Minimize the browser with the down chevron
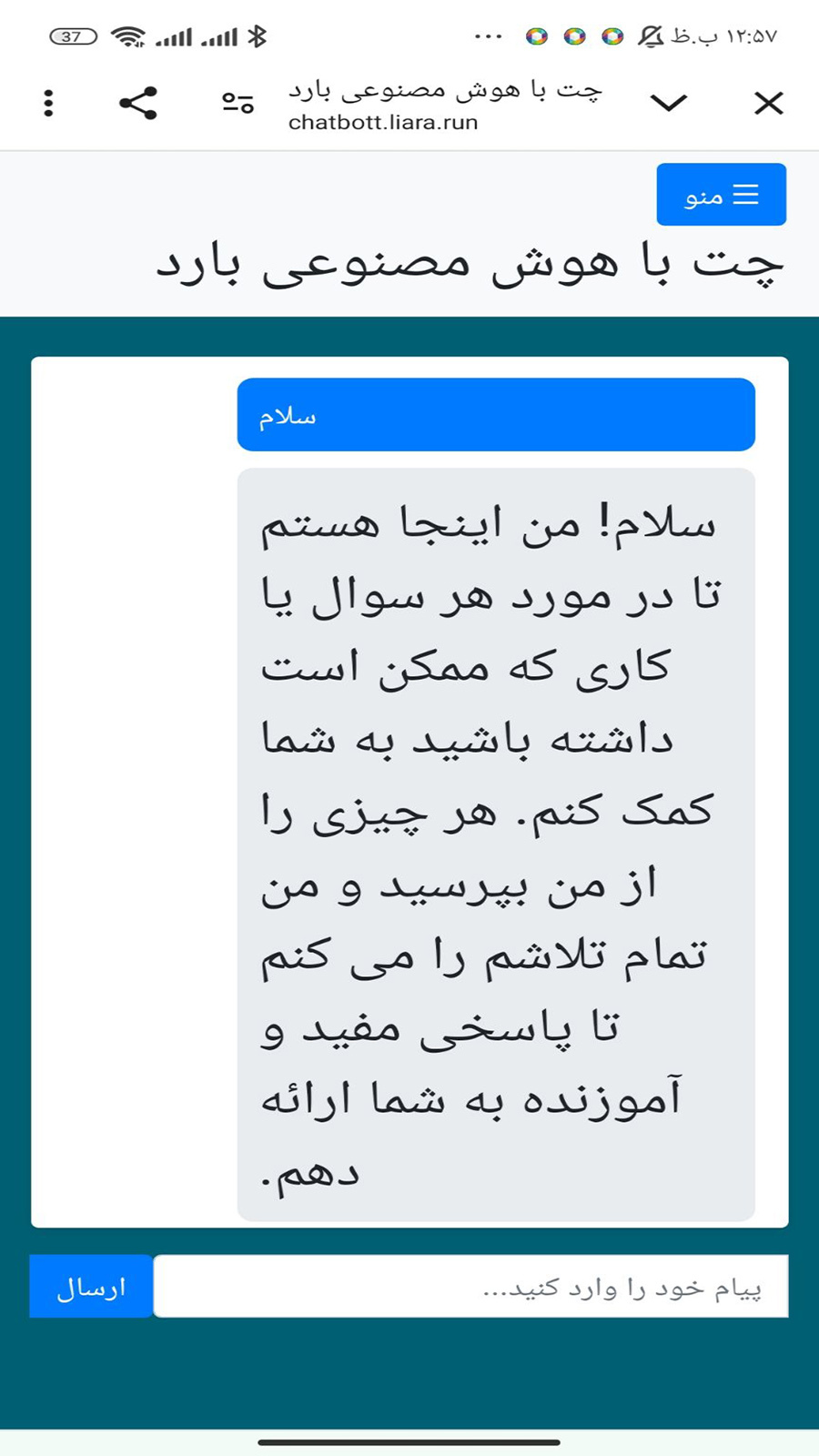The image size is (819, 1456). 669,103
